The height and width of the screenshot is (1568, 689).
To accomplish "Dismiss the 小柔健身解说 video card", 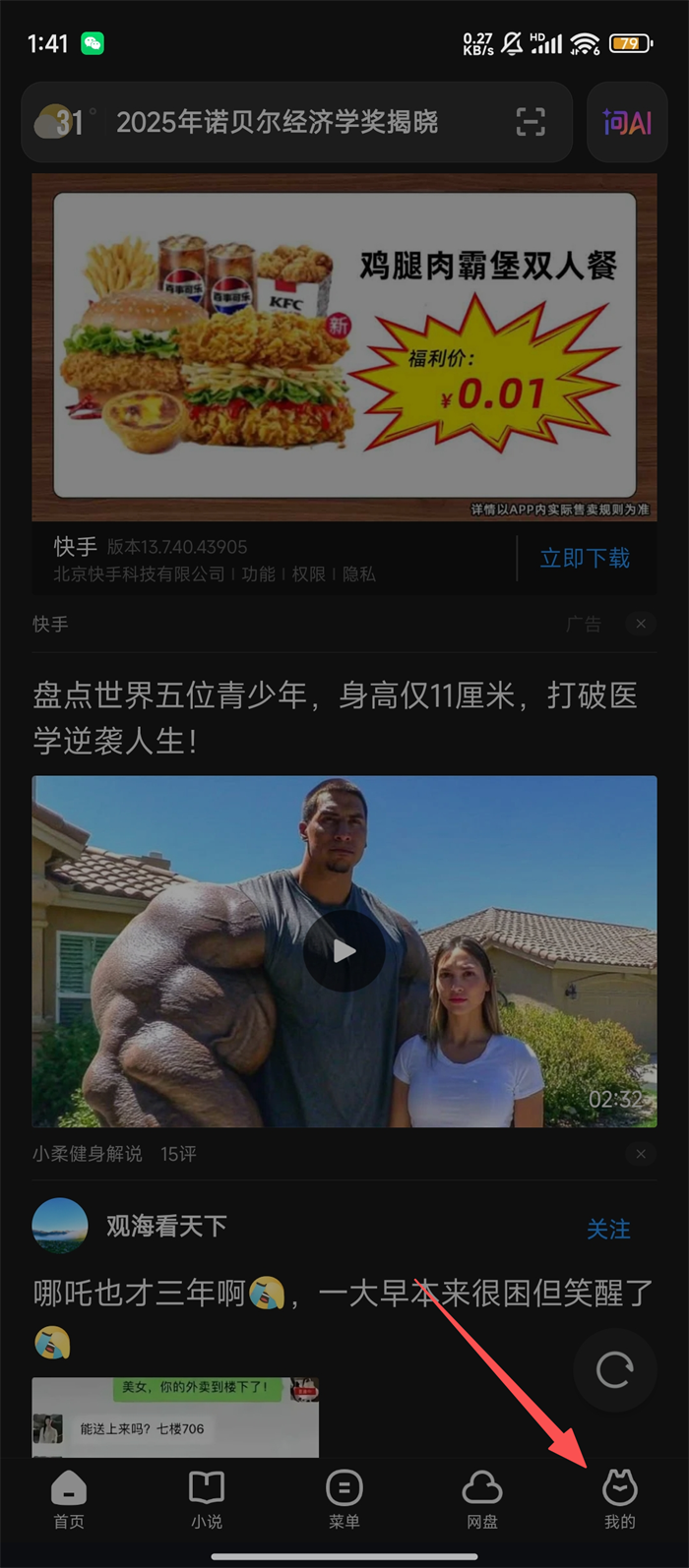I will 641,1154.
